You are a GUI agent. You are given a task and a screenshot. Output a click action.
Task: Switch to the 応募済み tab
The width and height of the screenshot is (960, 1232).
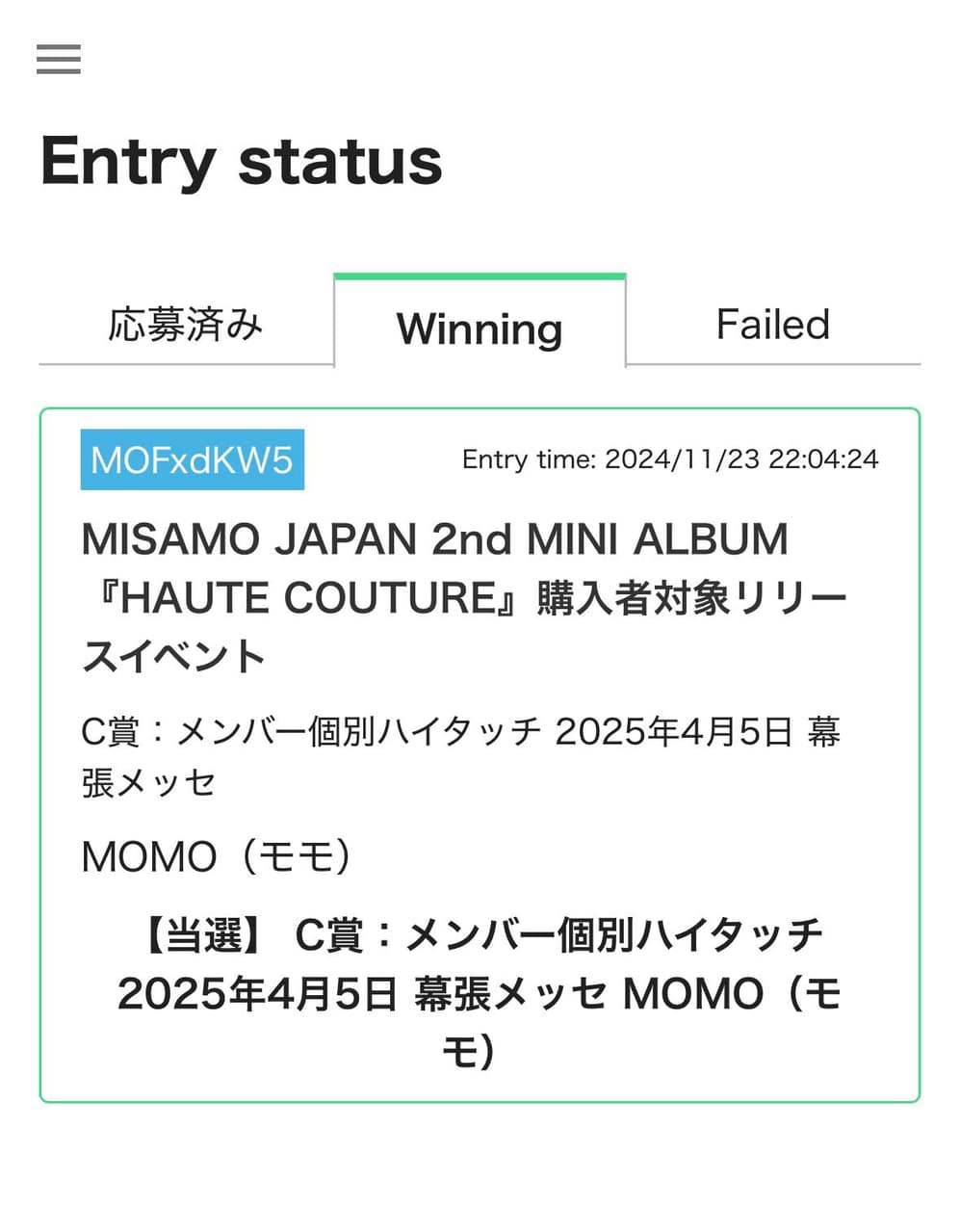tap(185, 325)
